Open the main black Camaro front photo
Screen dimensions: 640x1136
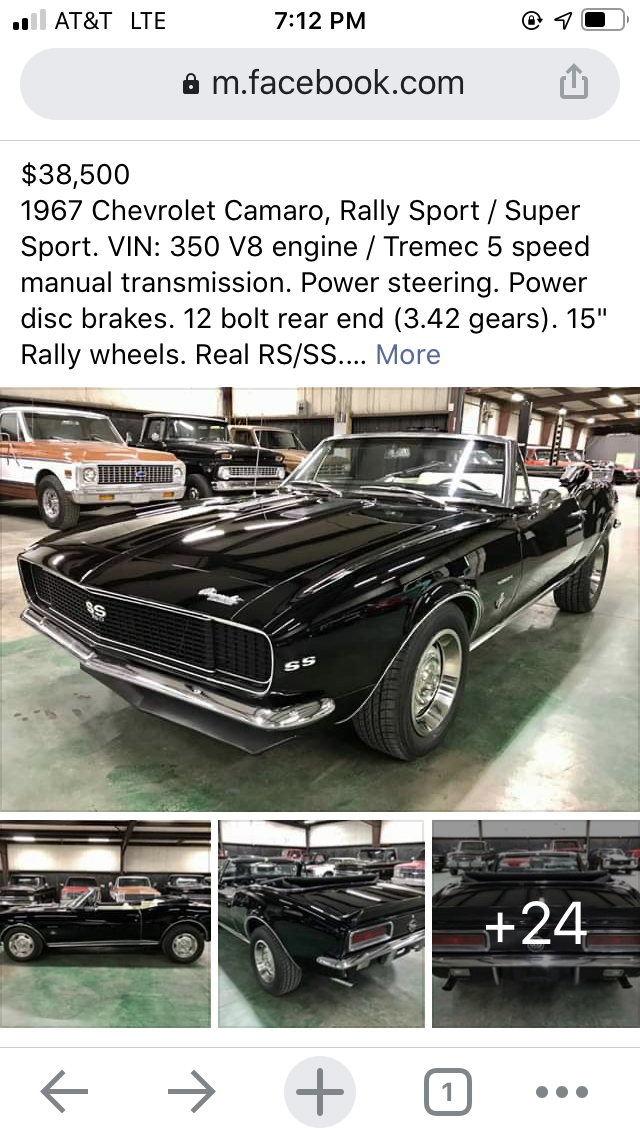(320, 598)
